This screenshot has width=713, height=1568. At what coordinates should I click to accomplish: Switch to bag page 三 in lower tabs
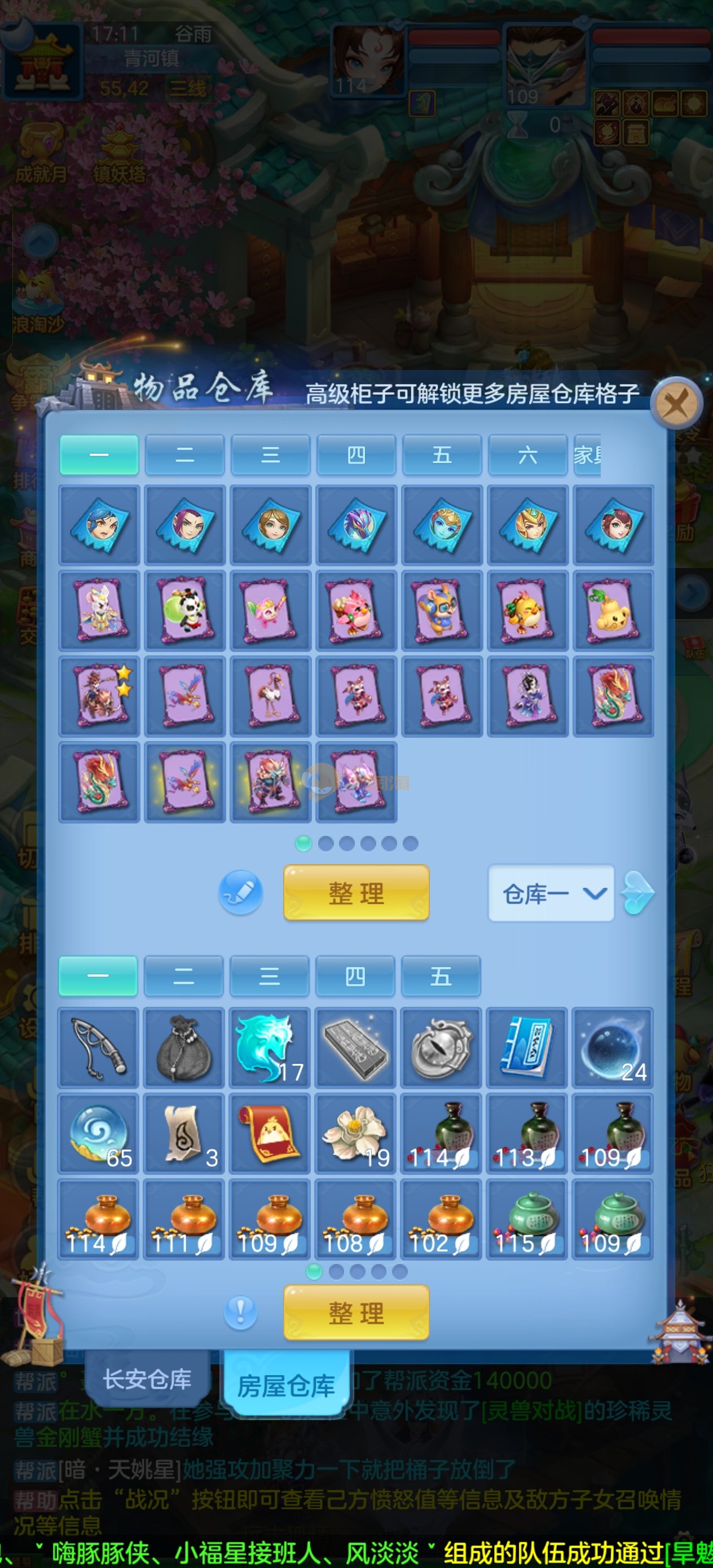pyautogui.click(x=269, y=976)
